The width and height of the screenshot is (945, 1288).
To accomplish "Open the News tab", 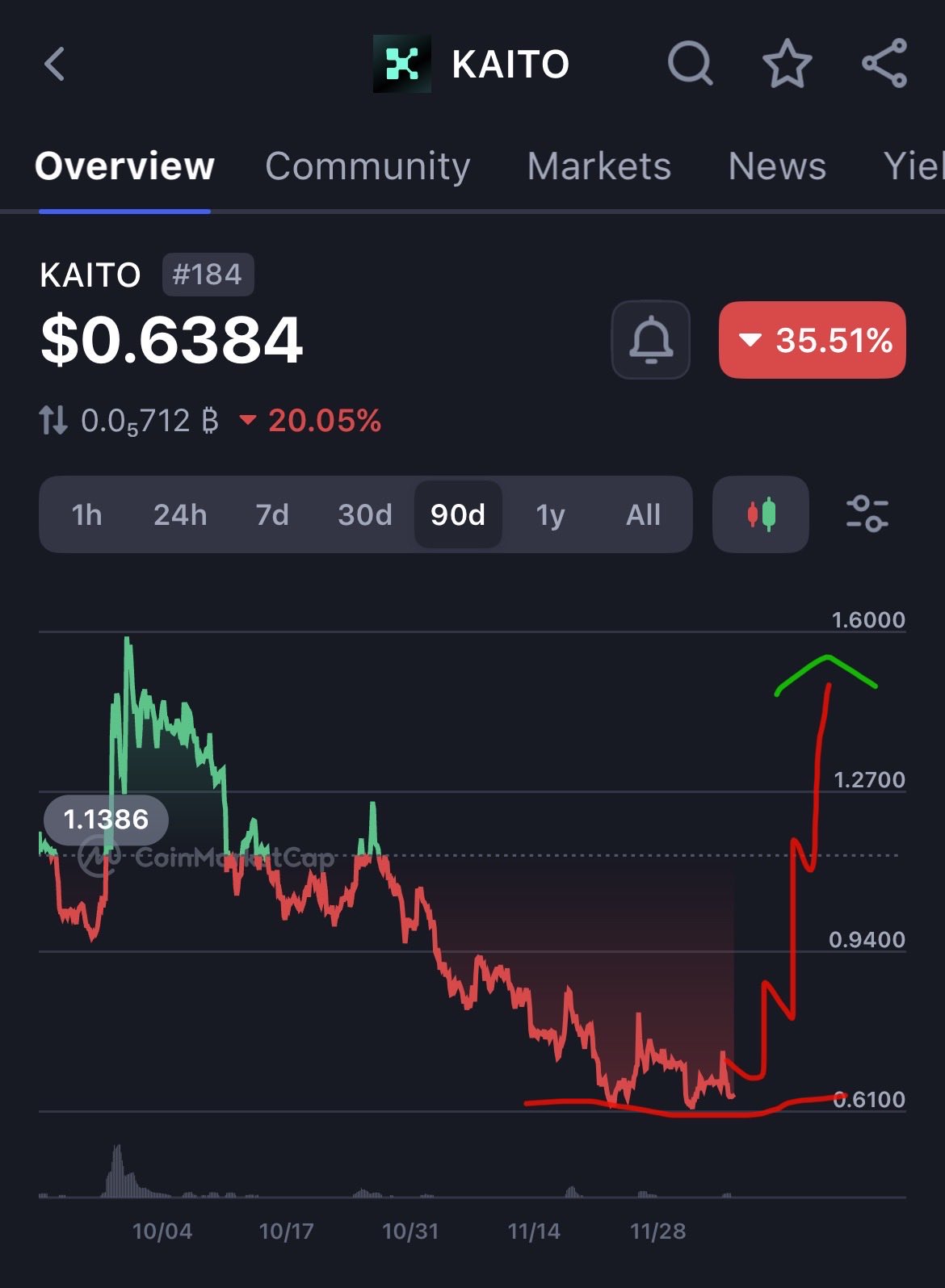I will 777,166.
